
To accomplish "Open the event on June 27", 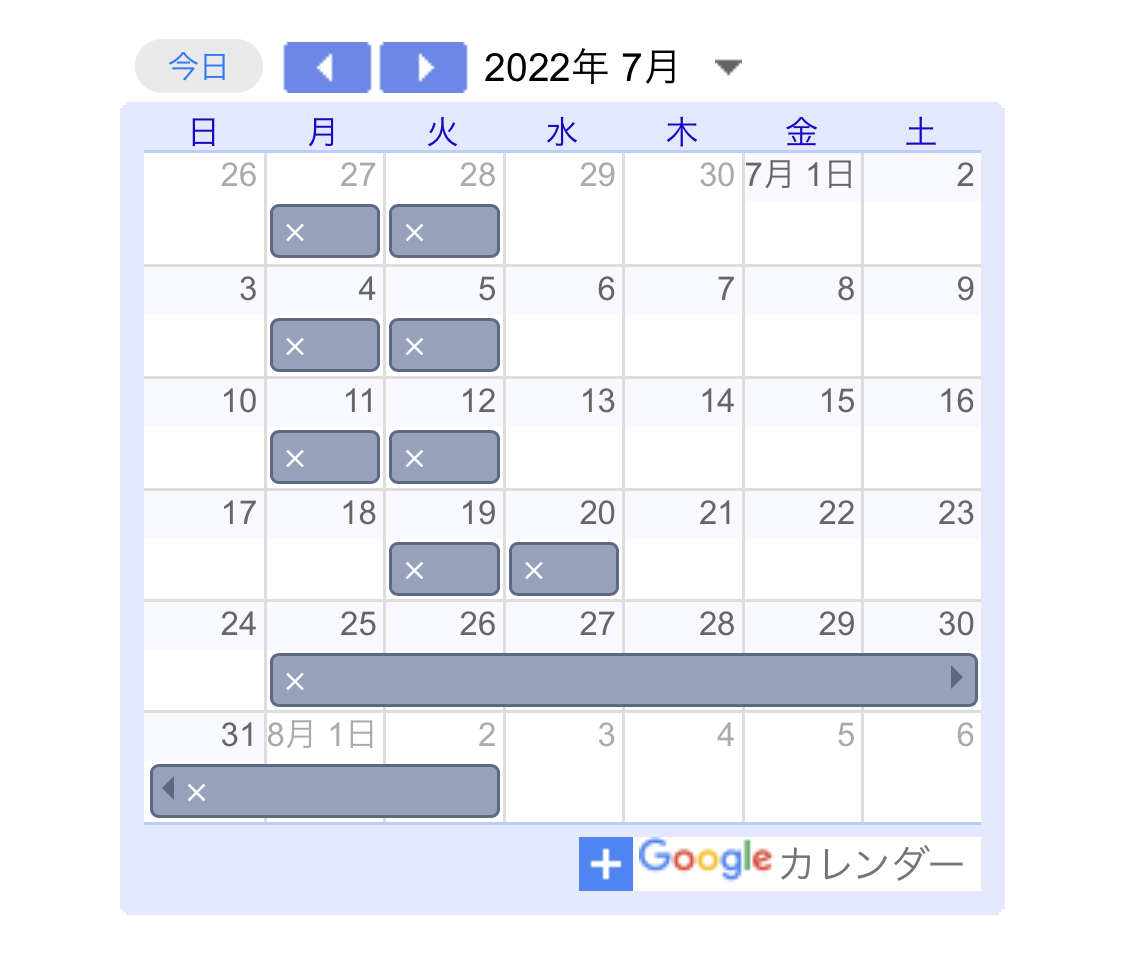I will click(x=325, y=232).
